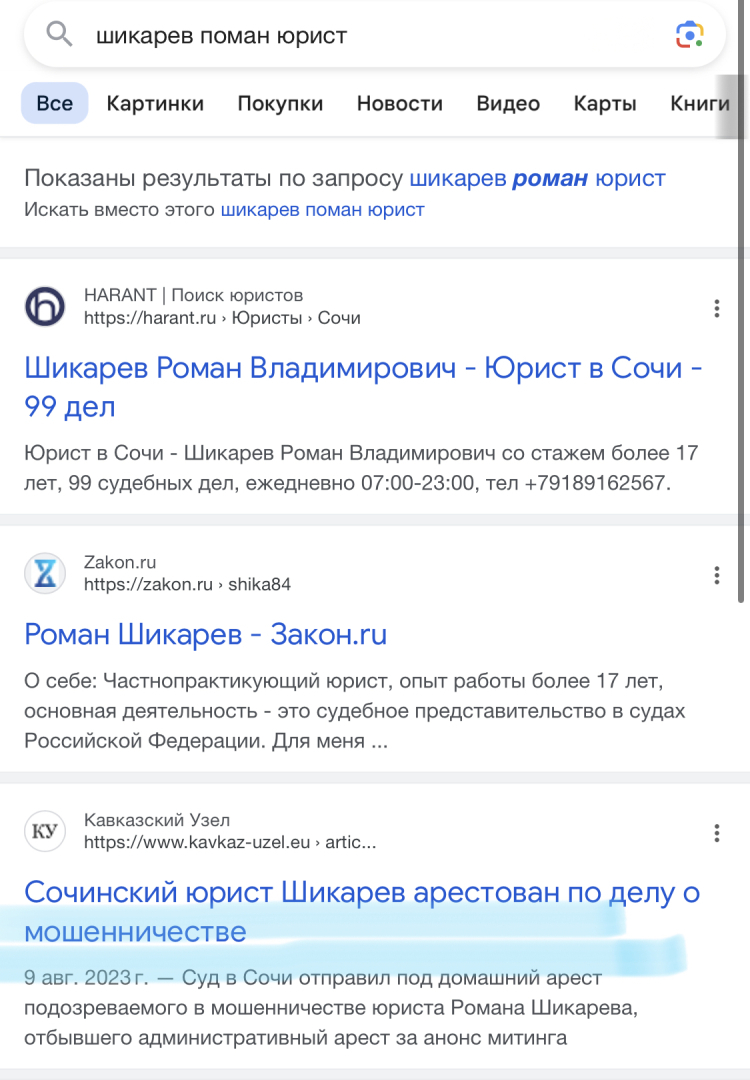Switch to the Новости tab
This screenshot has height=1080, width=750.
click(399, 103)
